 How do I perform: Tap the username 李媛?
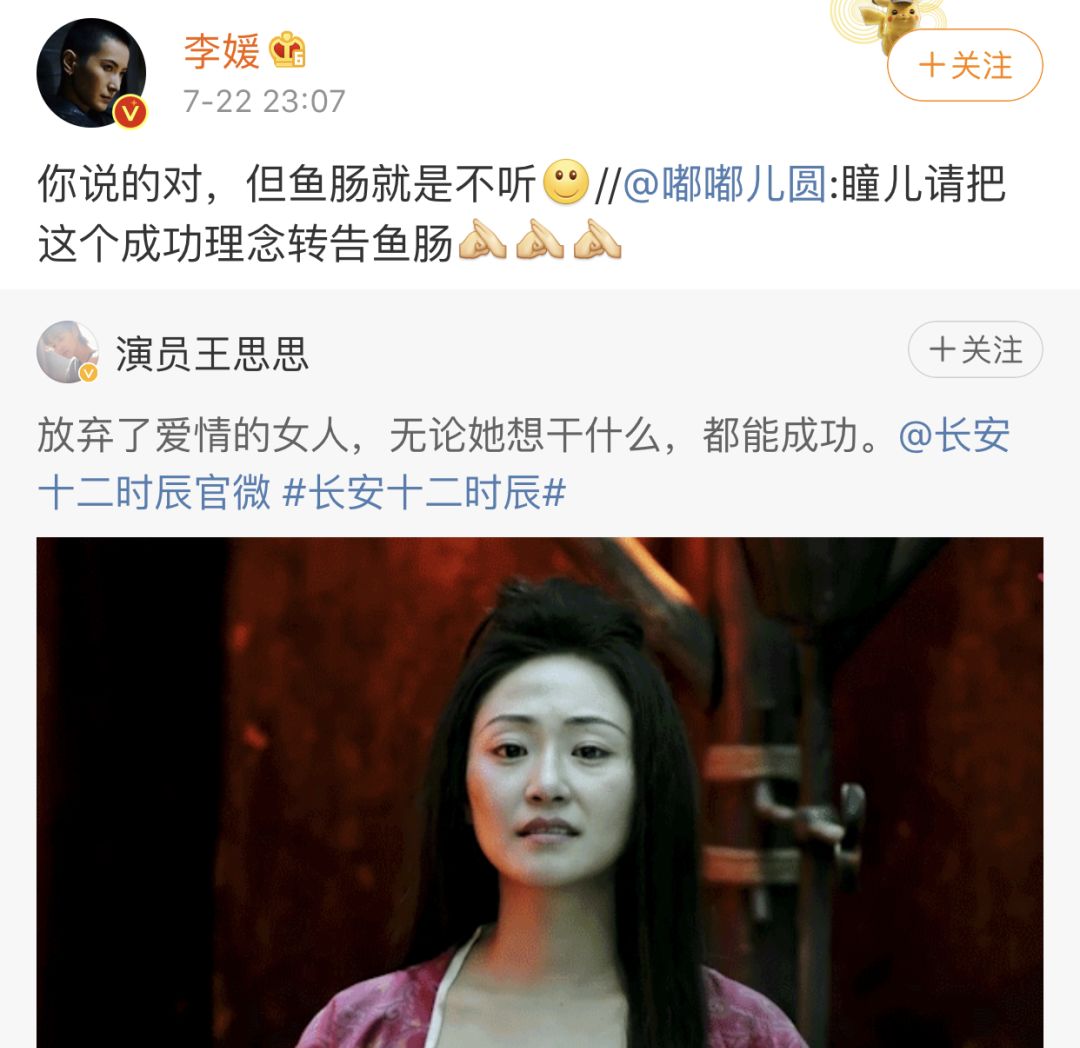click(x=222, y=50)
